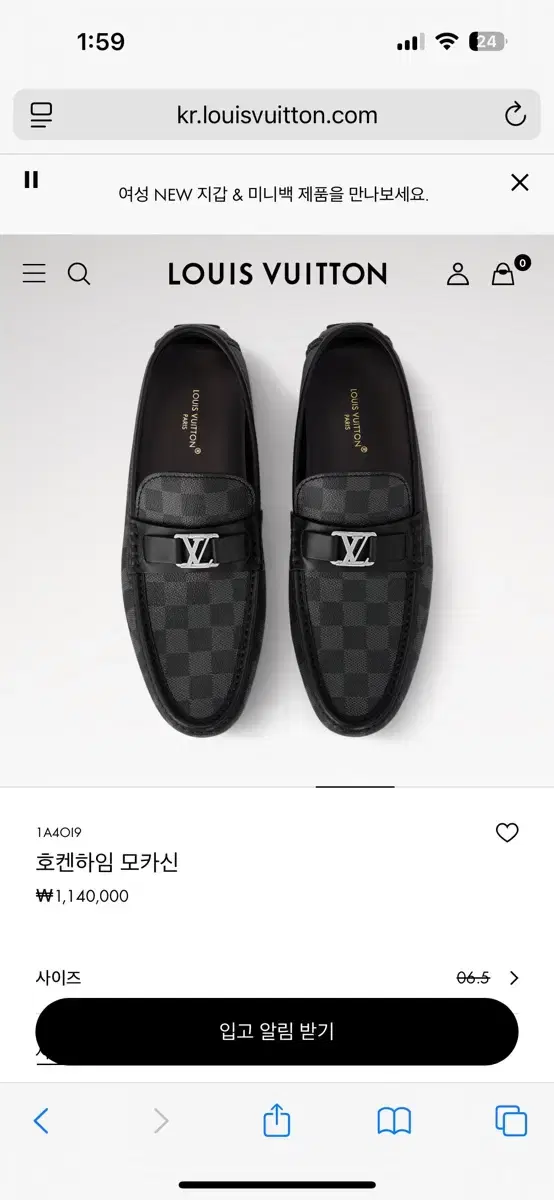The height and width of the screenshot is (1200, 554).
Task: Go back to the previous page
Action: point(41,1120)
